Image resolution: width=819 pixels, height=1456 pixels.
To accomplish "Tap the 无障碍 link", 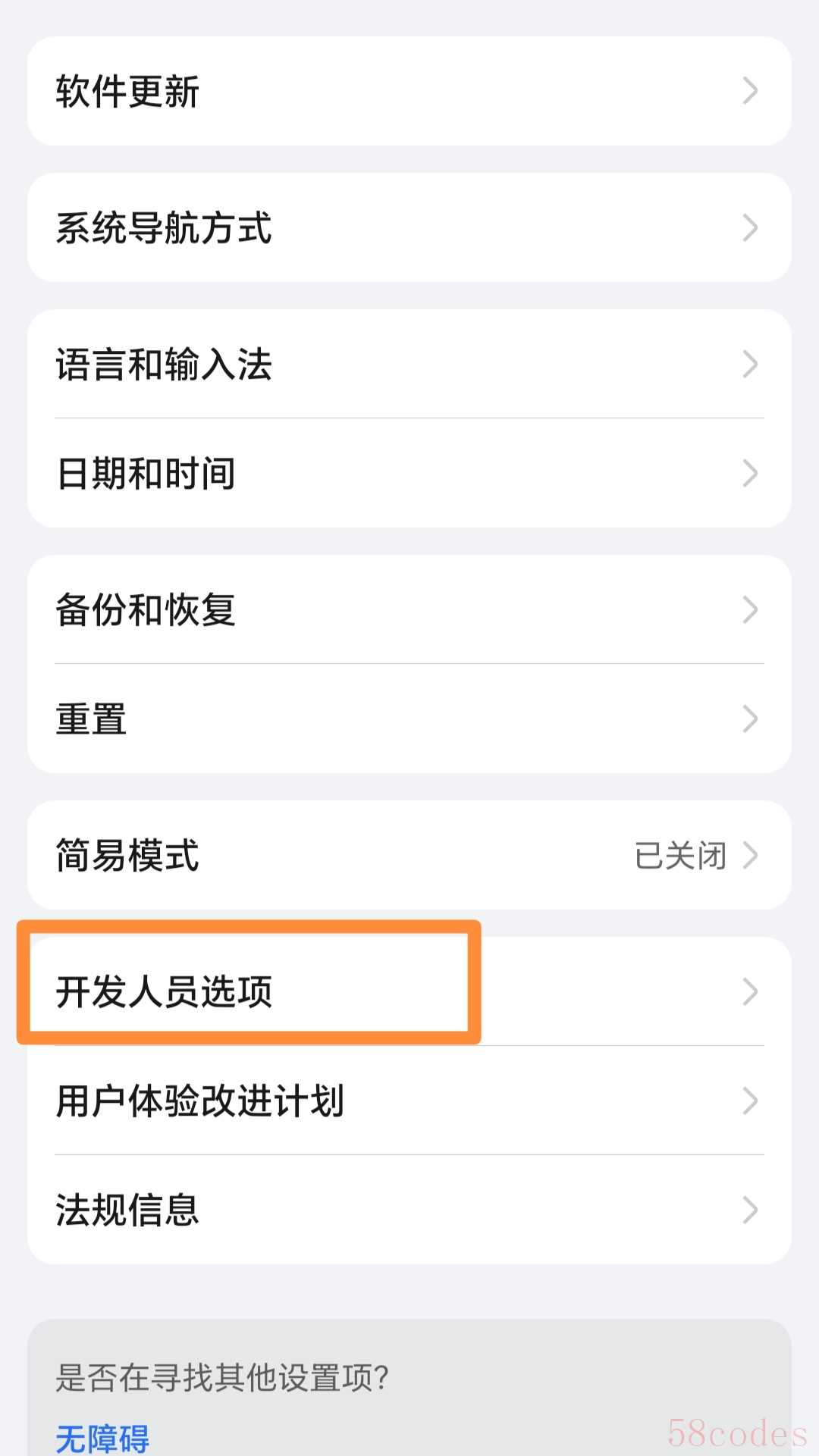I will pyautogui.click(x=102, y=1437).
